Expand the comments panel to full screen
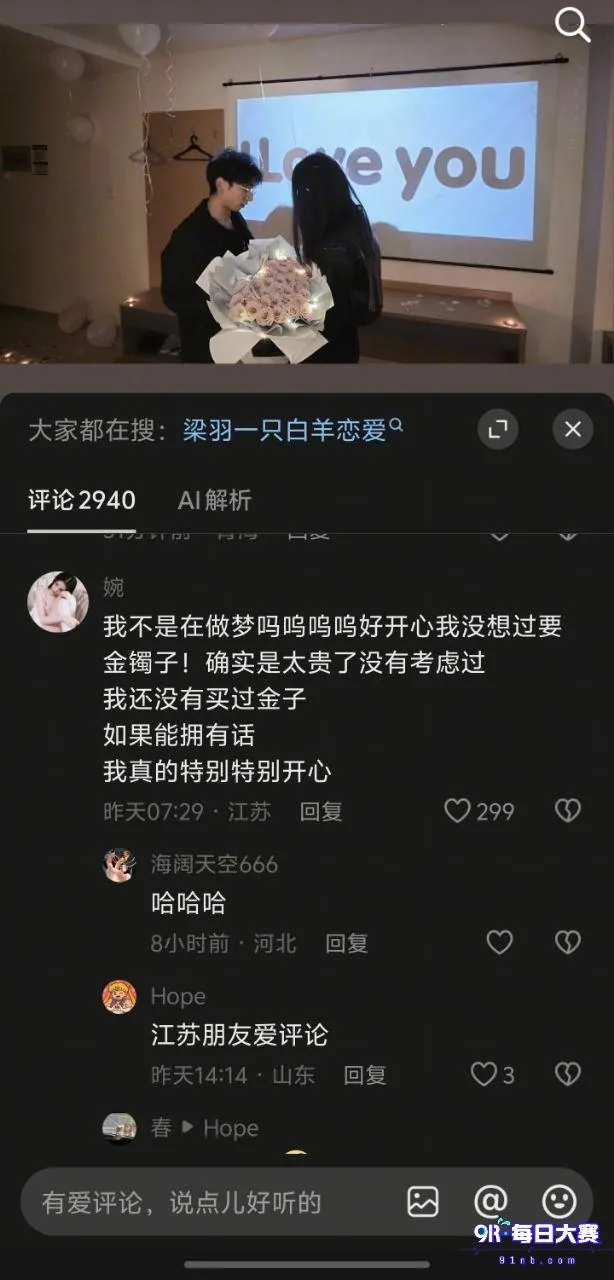 tap(497, 430)
